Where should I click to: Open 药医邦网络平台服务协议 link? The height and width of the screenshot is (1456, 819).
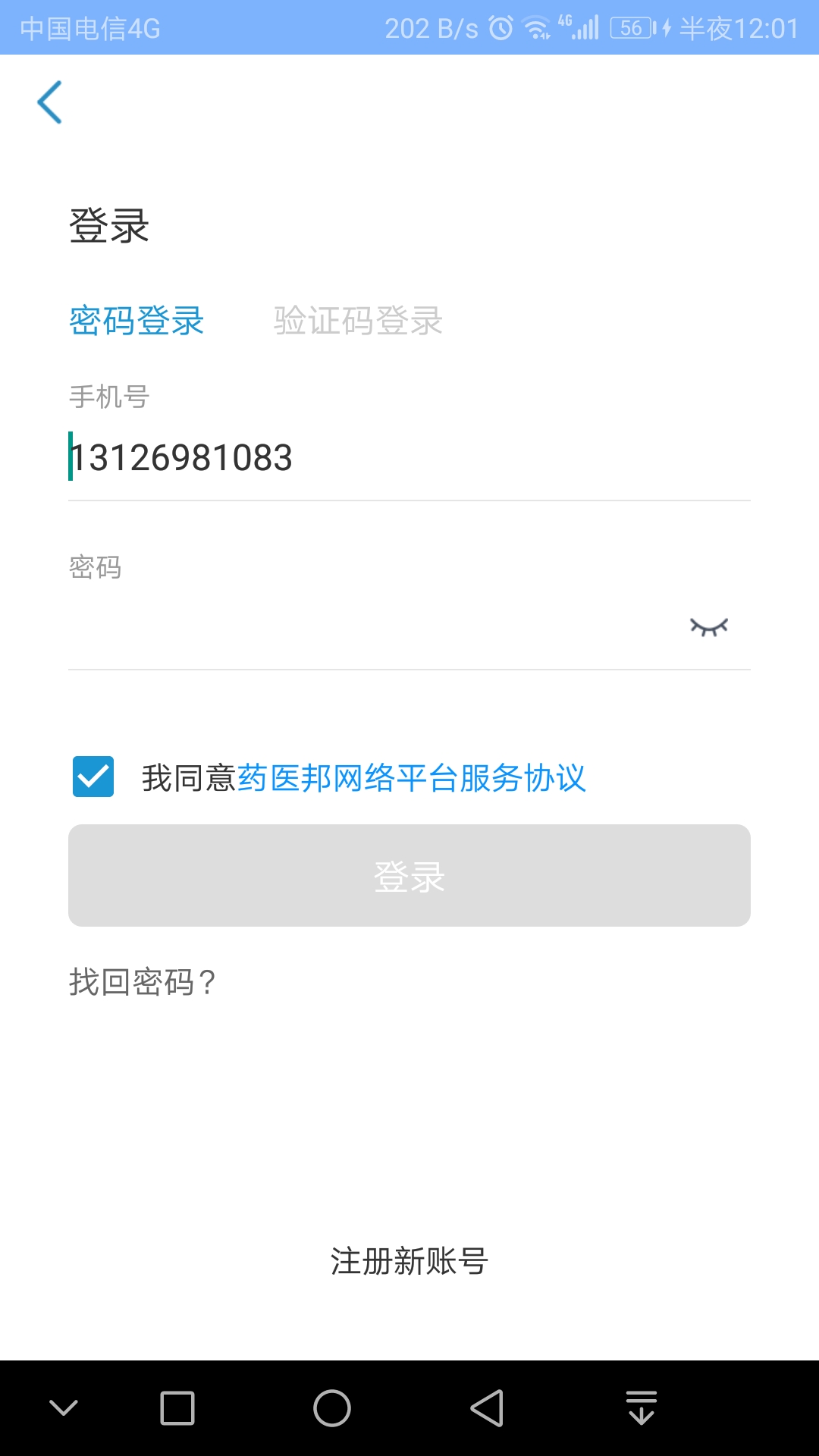click(x=412, y=778)
